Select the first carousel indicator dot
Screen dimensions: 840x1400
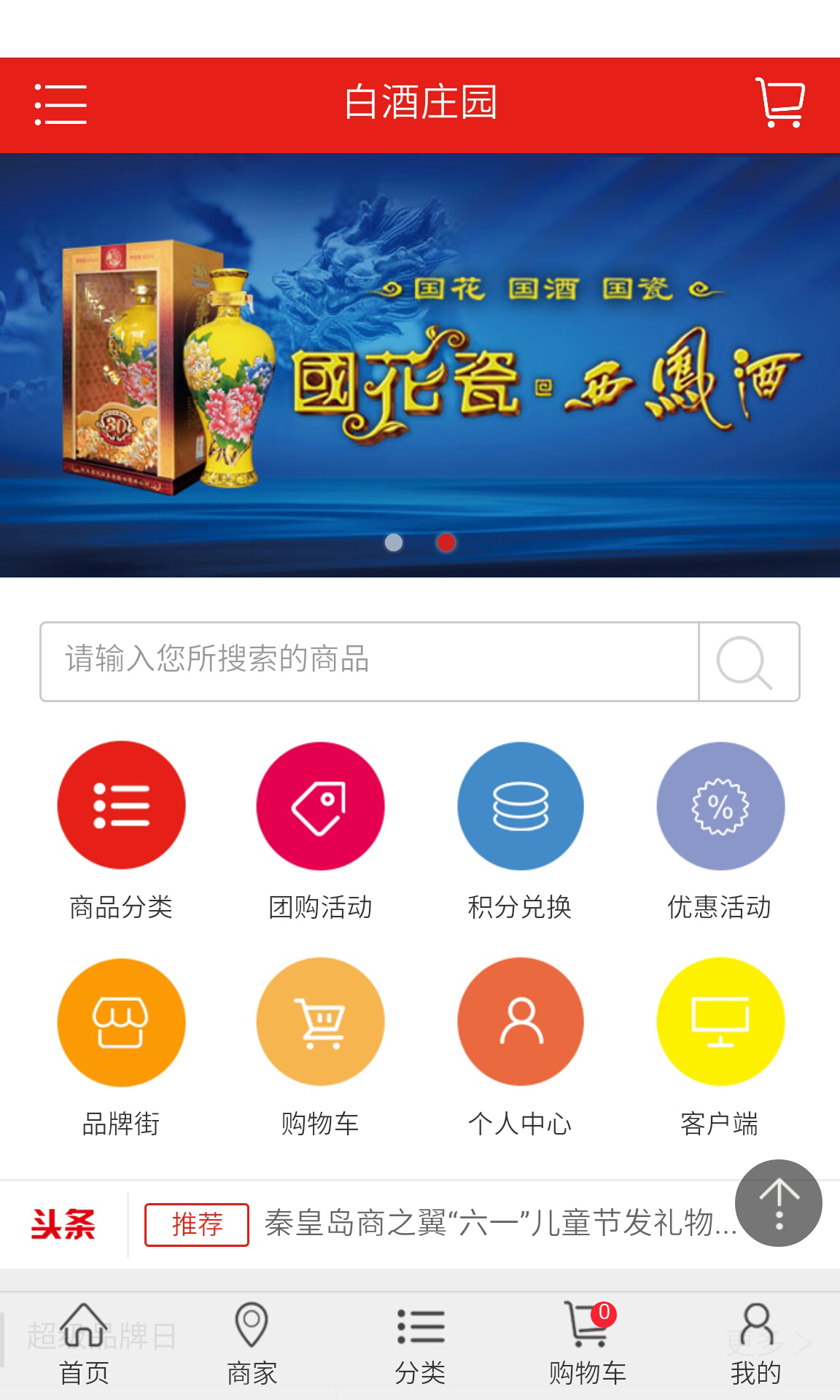pyautogui.click(x=395, y=542)
